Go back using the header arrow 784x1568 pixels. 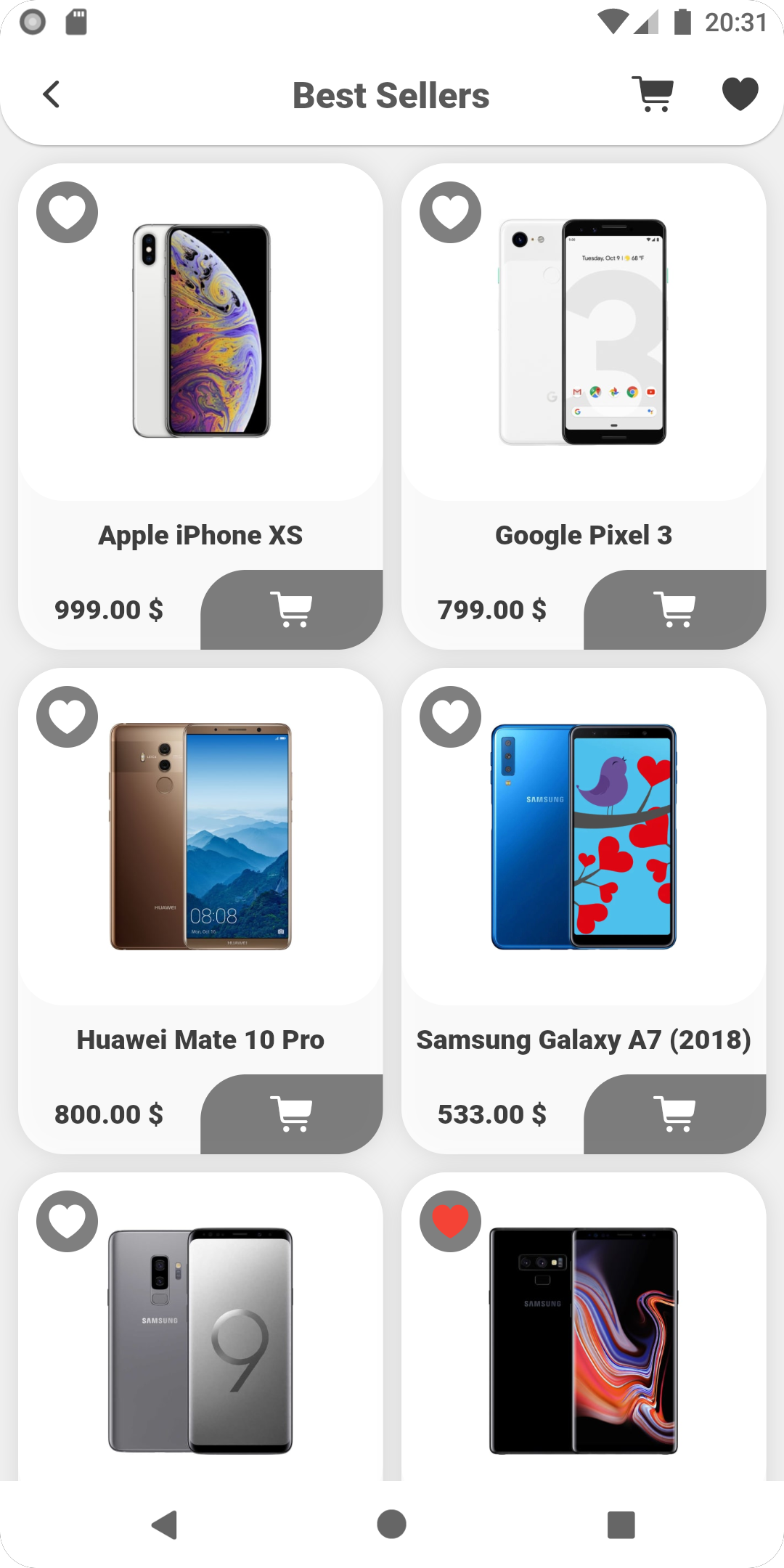[52, 94]
